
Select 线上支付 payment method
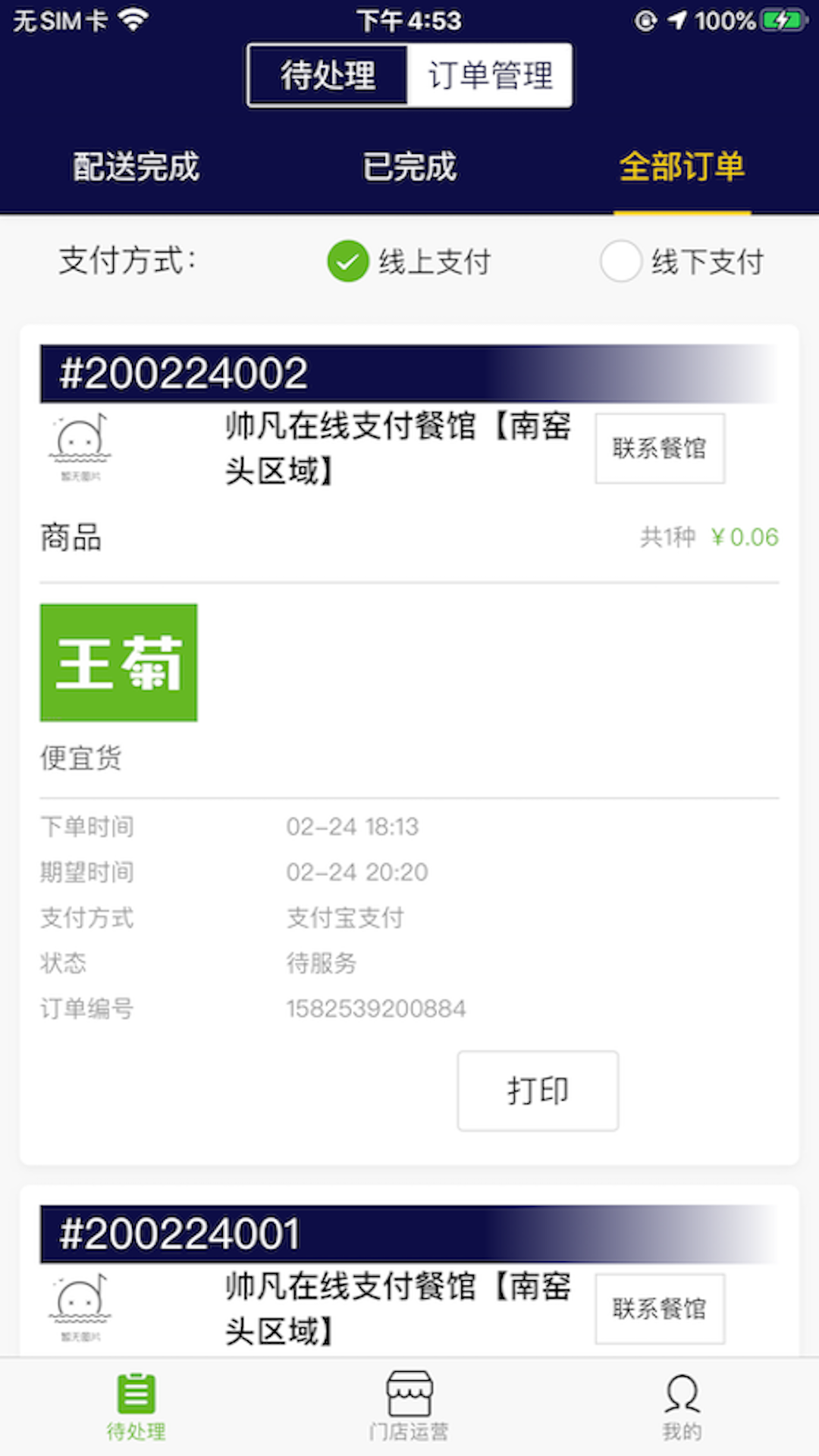coord(438,262)
